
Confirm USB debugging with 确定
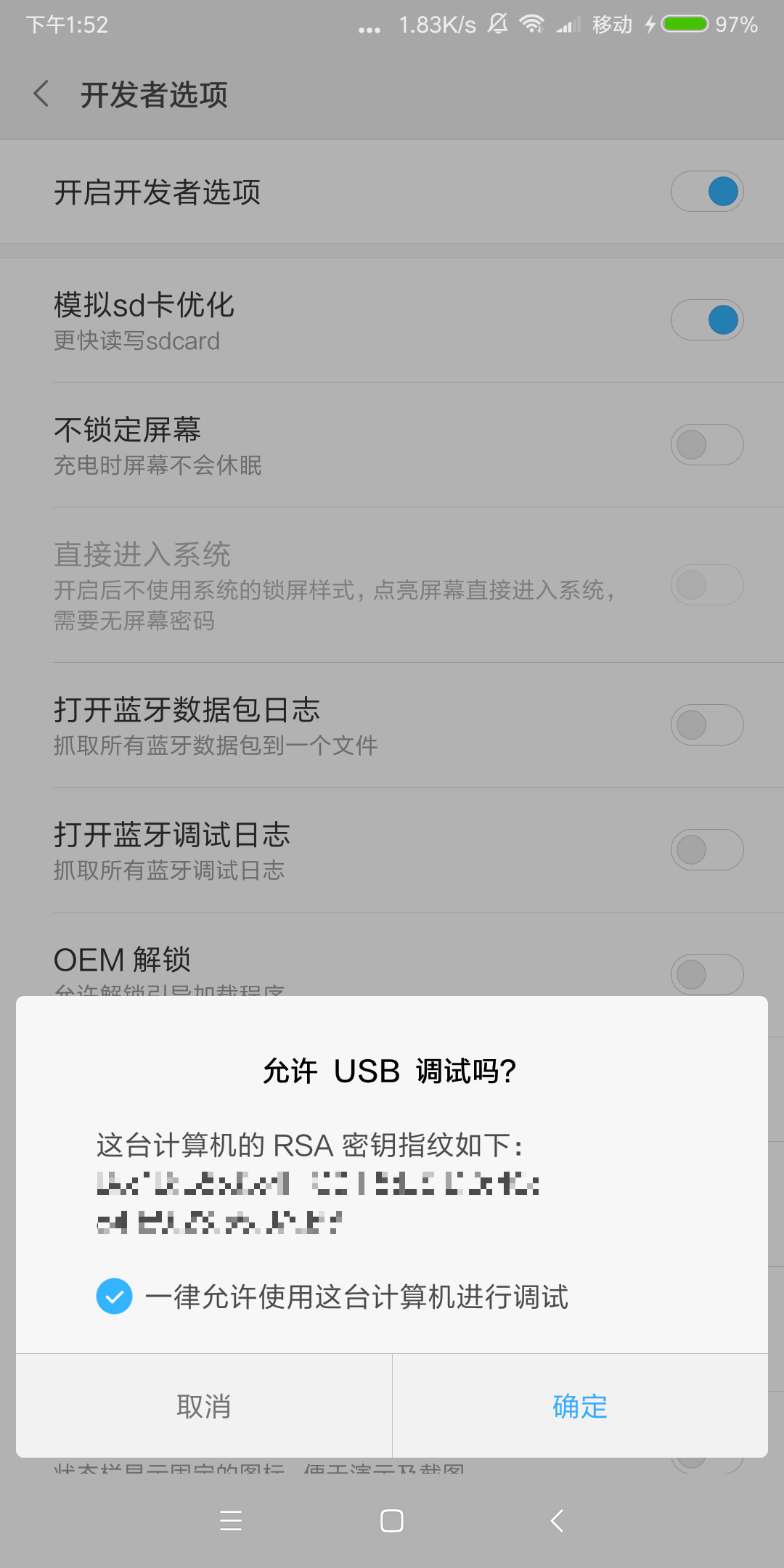(x=579, y=1406)
